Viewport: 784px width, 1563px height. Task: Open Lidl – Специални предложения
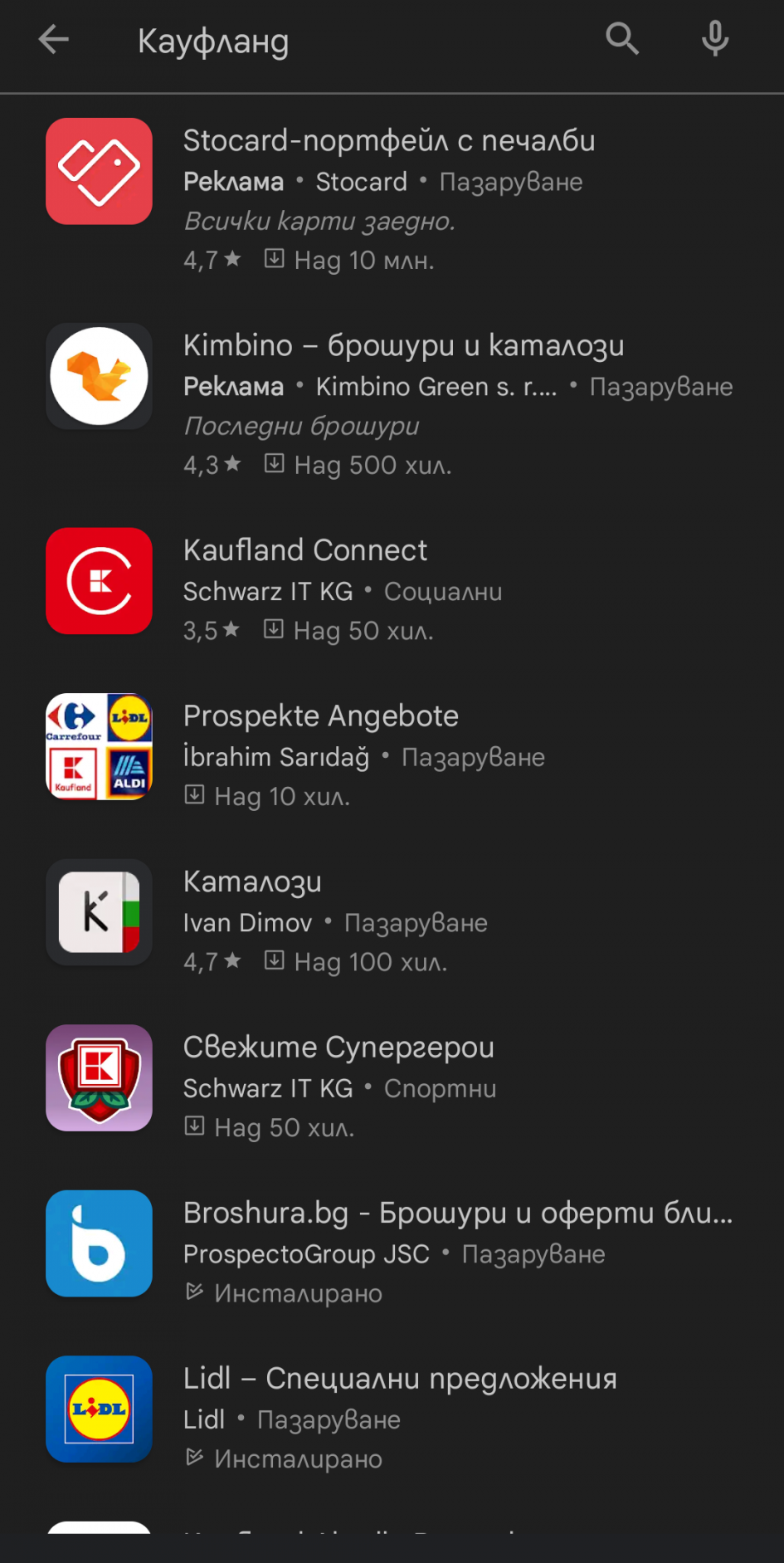click(400, 1379)
